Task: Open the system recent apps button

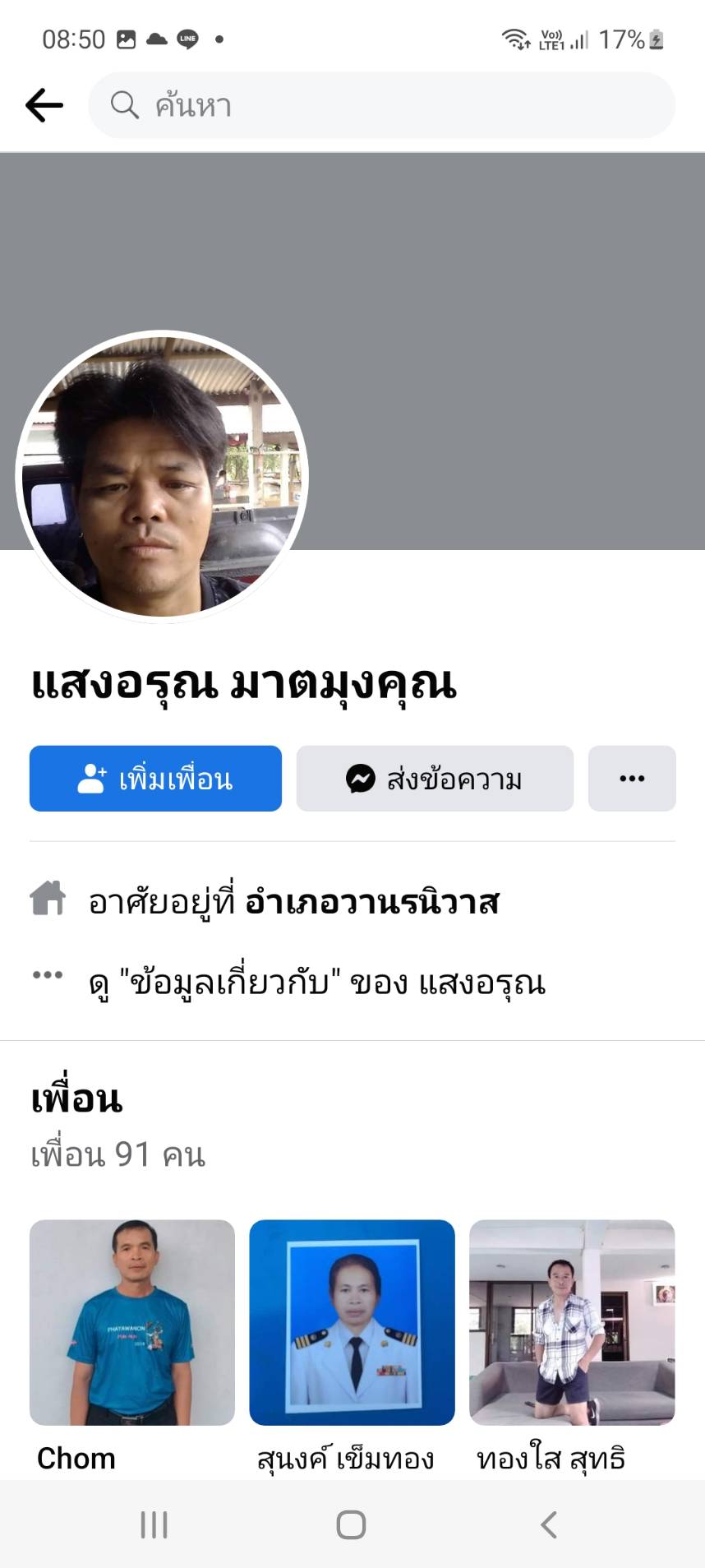Action: click(154, 1525)
